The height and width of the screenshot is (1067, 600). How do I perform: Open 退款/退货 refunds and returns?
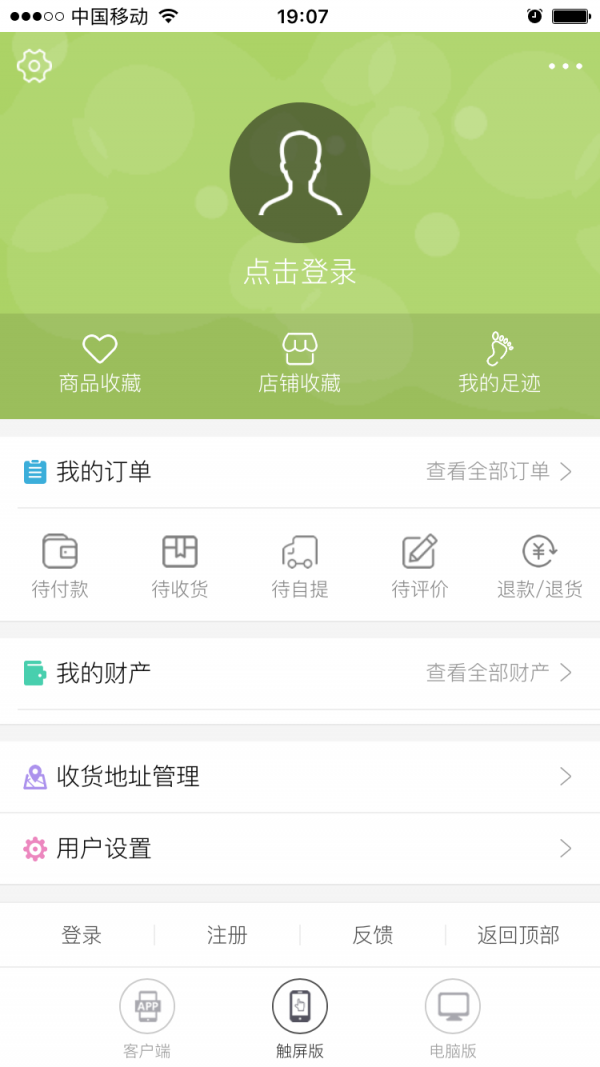coord(540,566)
